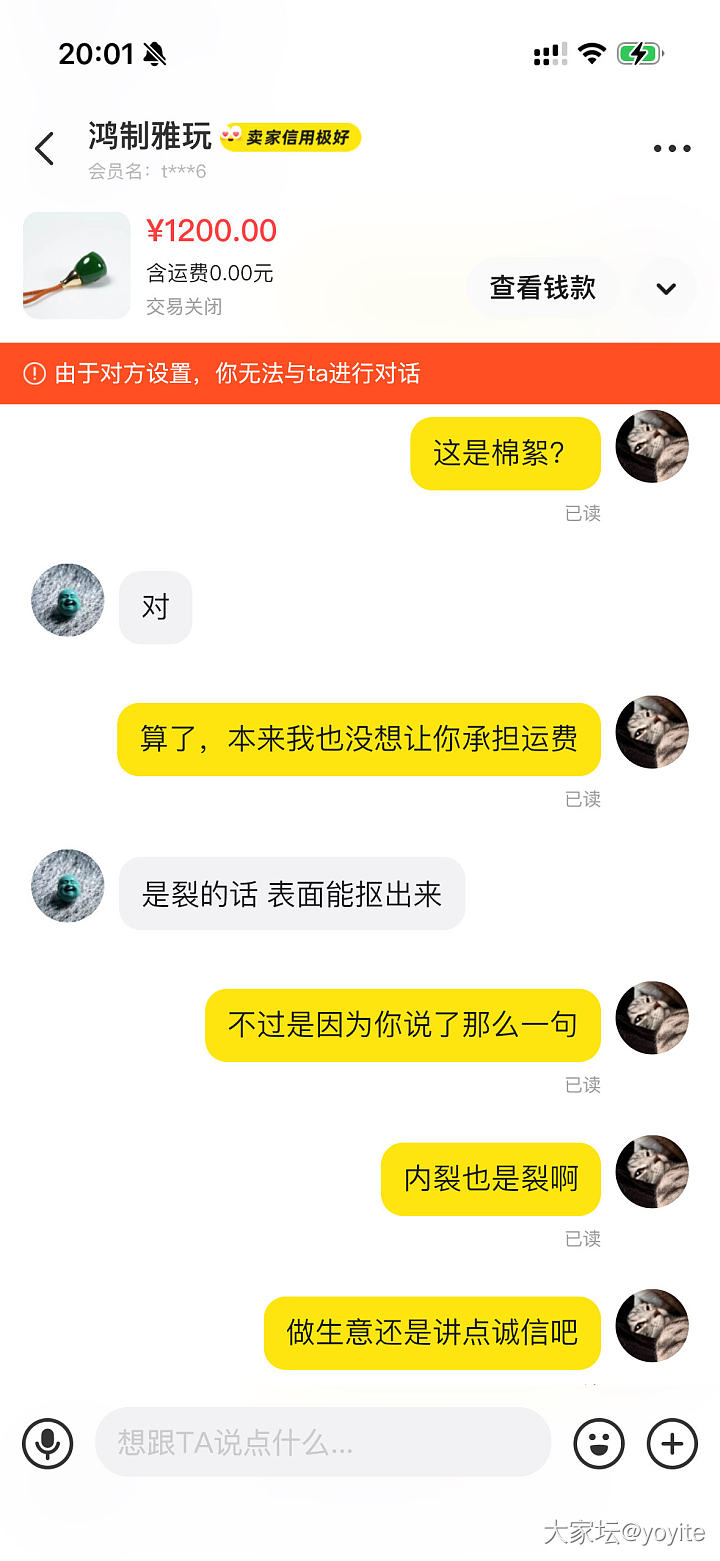
Task: Open the ¥1200.00 pendant item thumbnail
Action: (77, 265)
